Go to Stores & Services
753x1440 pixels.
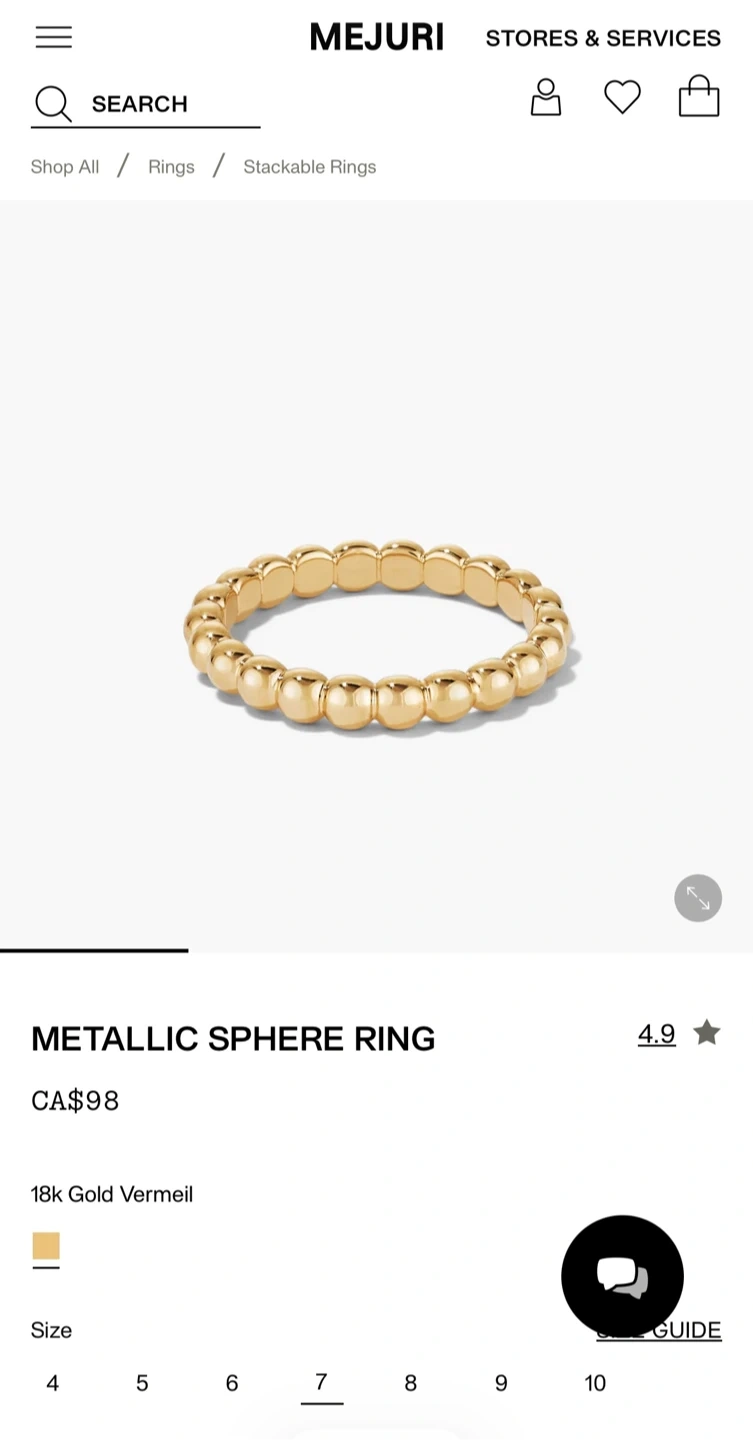602,38
